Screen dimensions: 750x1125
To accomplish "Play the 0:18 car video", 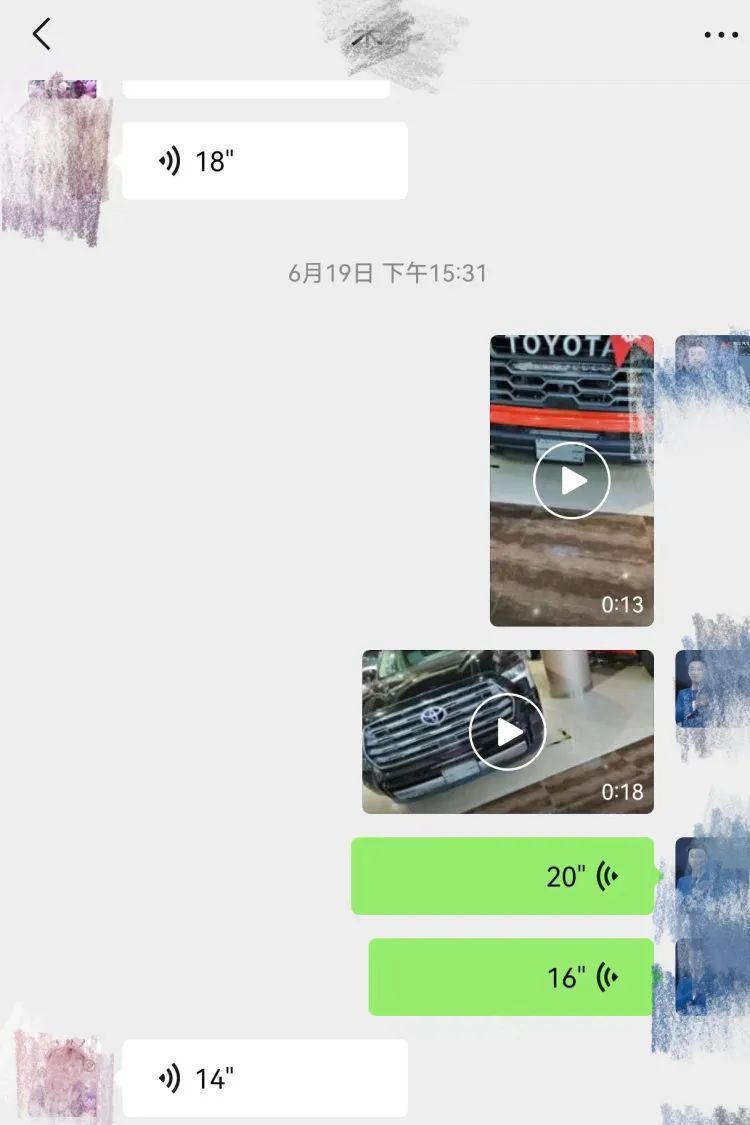I will 508,732.
